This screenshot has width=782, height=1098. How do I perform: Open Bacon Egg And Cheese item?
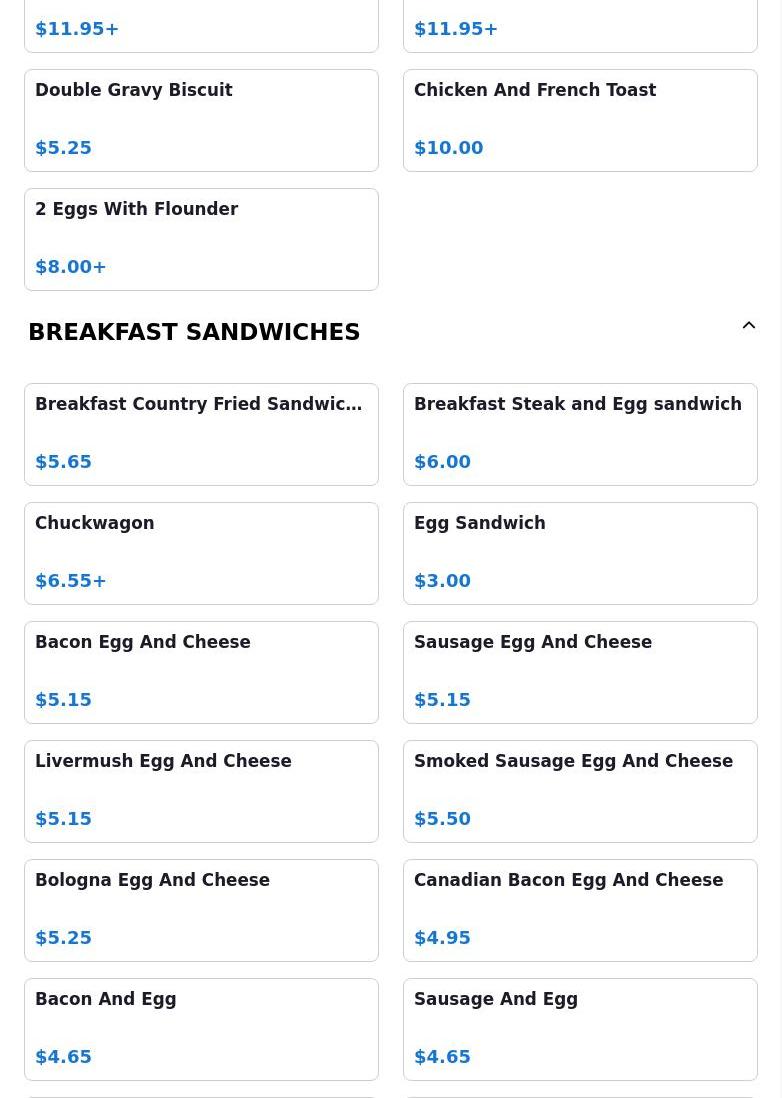pyautogui.click(x=201, y=672)
